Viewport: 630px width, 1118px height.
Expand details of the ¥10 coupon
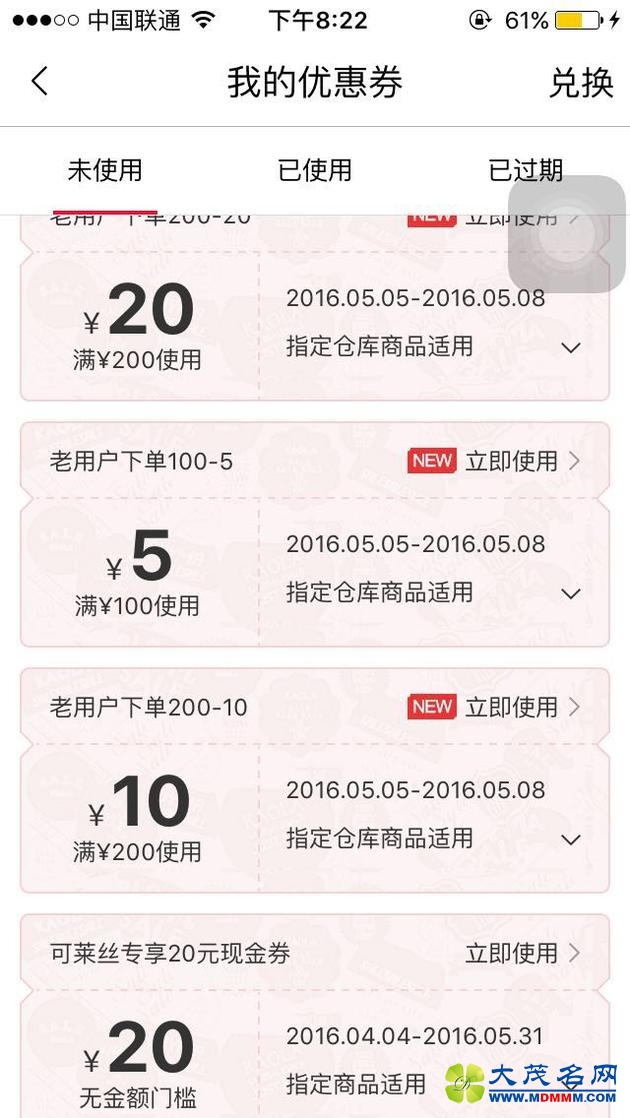click(571, 840)
